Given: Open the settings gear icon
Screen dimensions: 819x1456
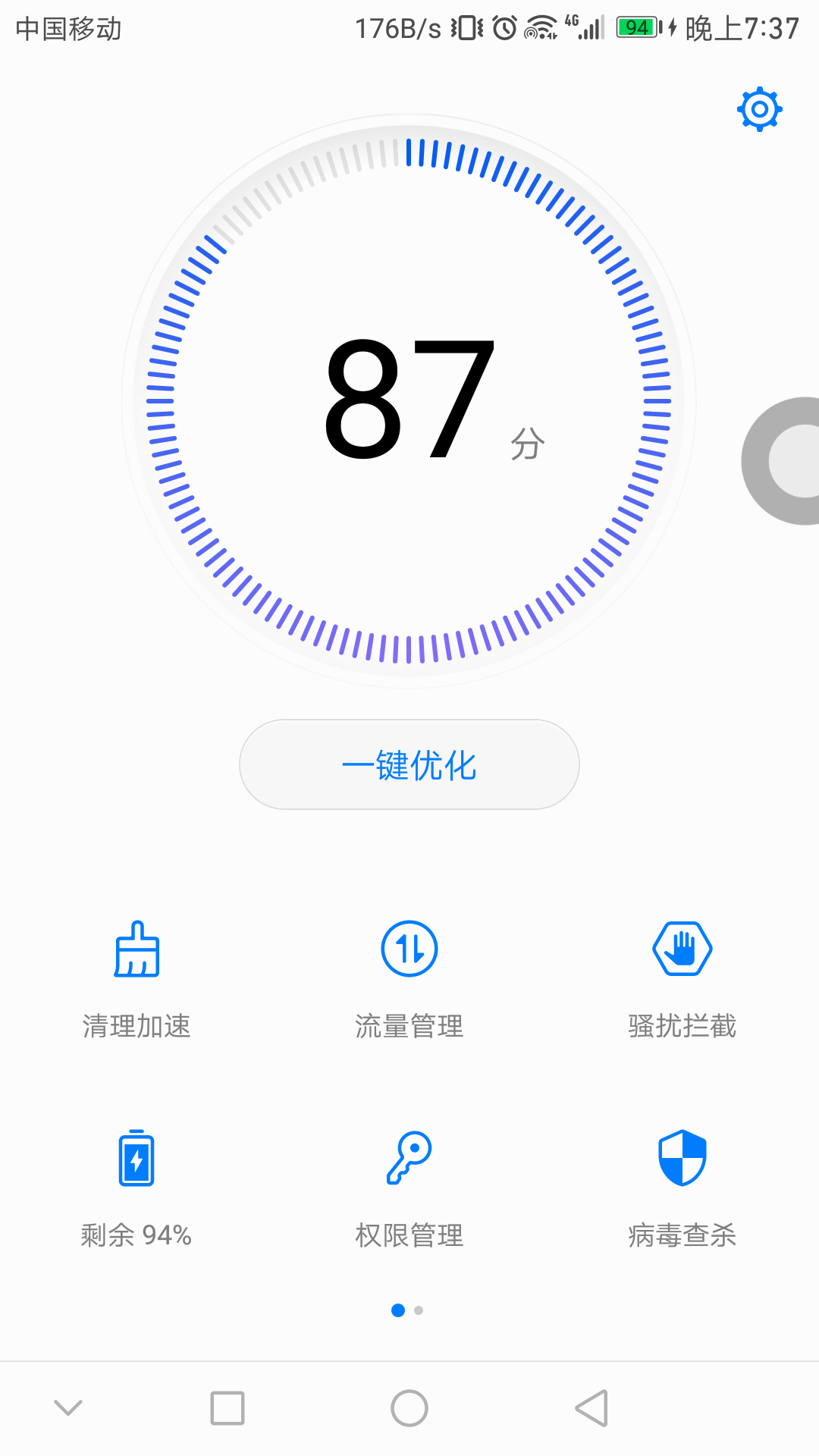Looking at the screenshot, I should click(x=759, y=110).
